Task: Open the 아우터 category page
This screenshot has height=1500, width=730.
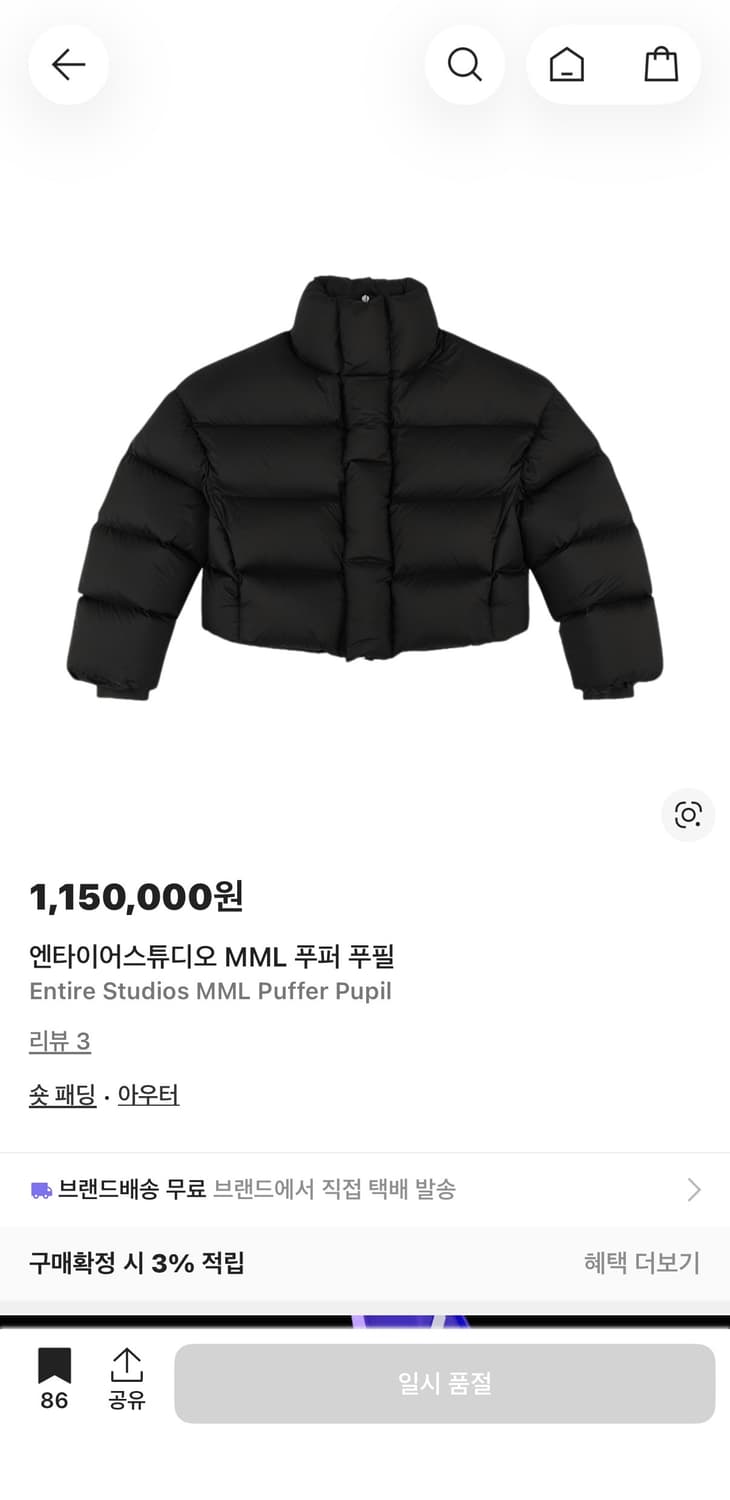Action: click(148, 1095)
